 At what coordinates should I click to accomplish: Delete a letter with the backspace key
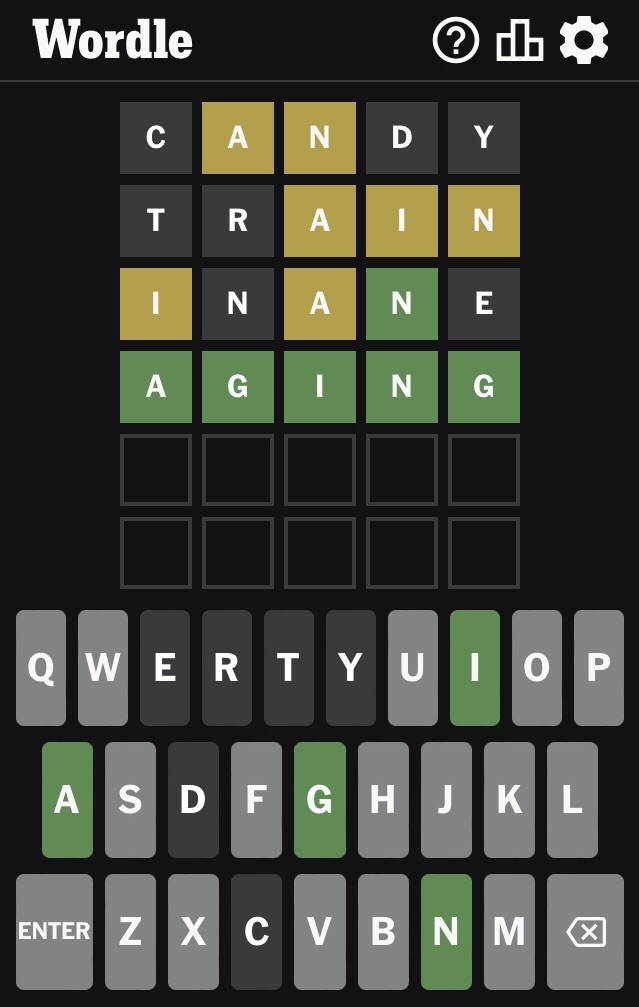(x=585, y=932)
